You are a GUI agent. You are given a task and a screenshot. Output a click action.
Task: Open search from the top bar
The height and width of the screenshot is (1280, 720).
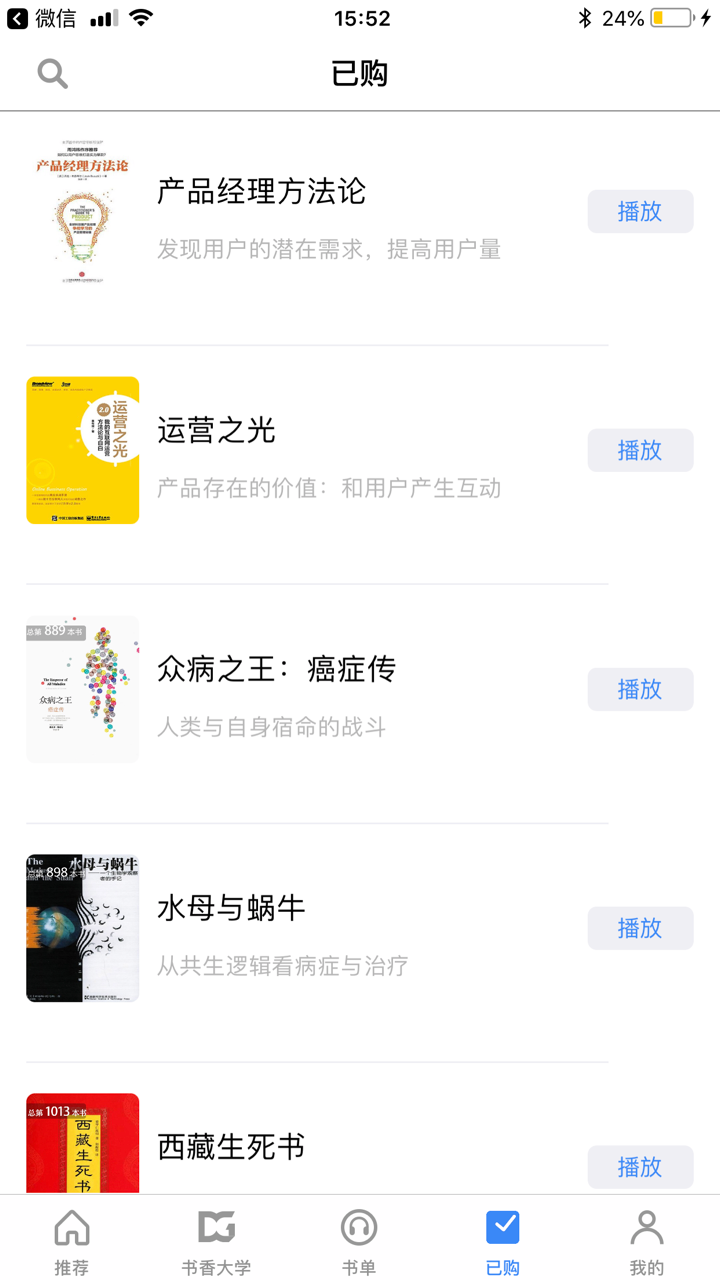[x=52, y=73]
